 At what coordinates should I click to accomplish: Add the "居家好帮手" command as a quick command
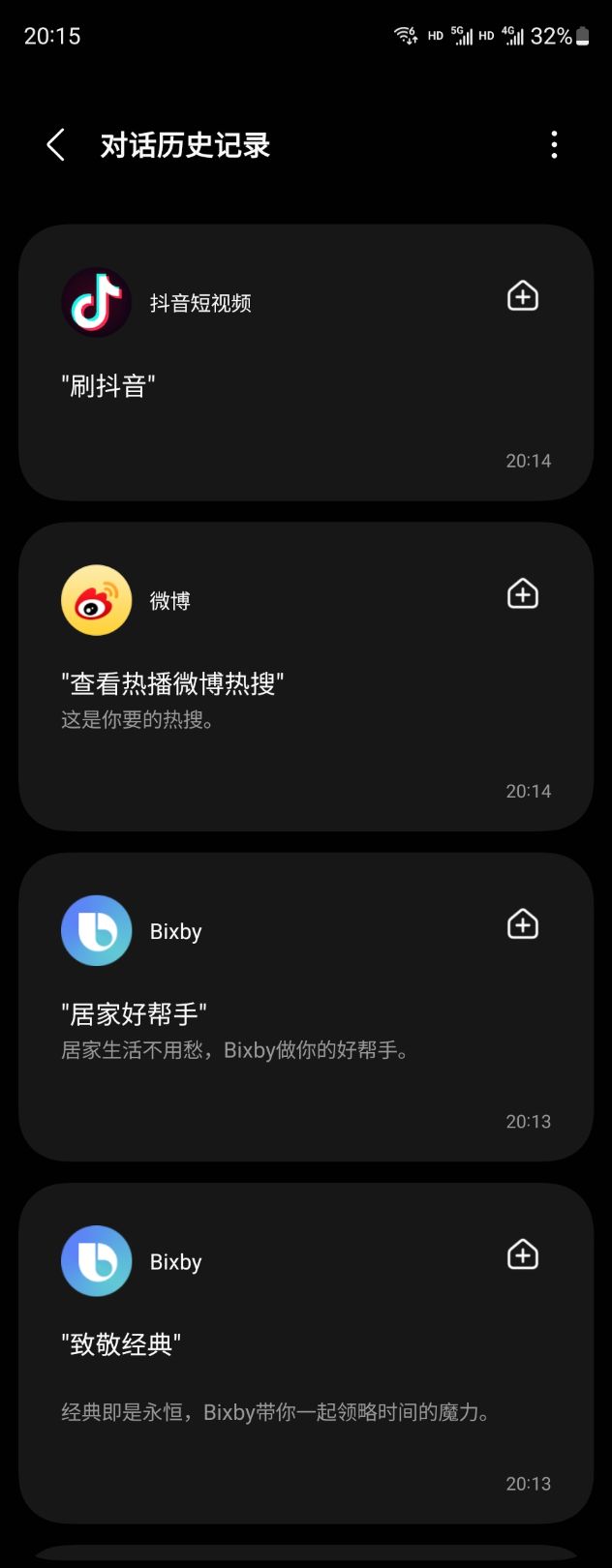click(x=523, y=924)
